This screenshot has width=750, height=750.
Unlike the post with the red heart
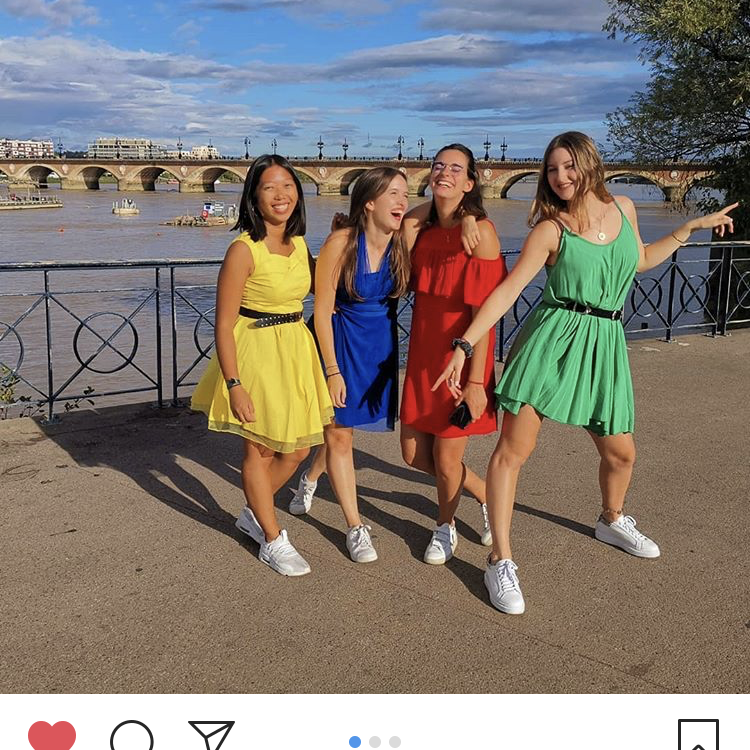52,736
